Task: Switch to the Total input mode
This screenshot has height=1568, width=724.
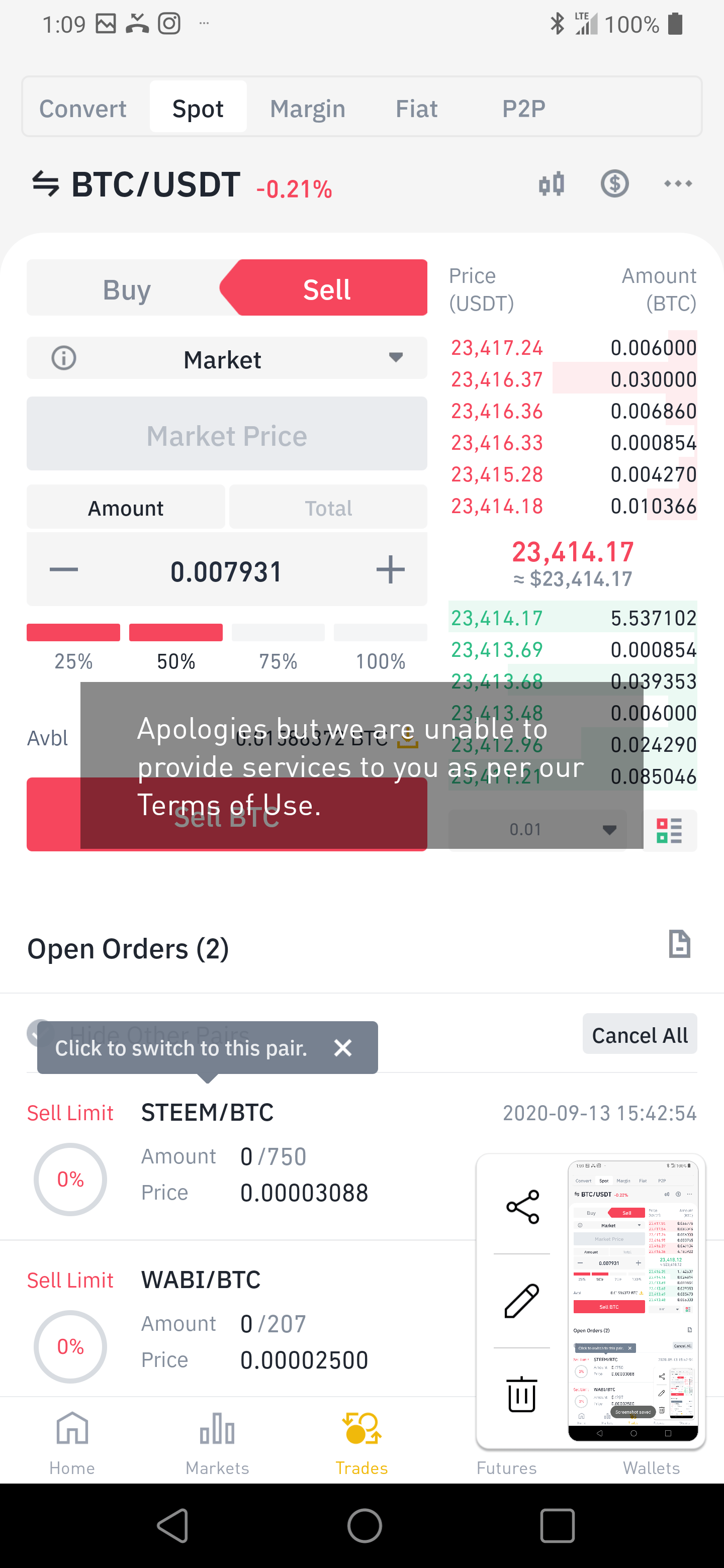Action: [328, 507]
